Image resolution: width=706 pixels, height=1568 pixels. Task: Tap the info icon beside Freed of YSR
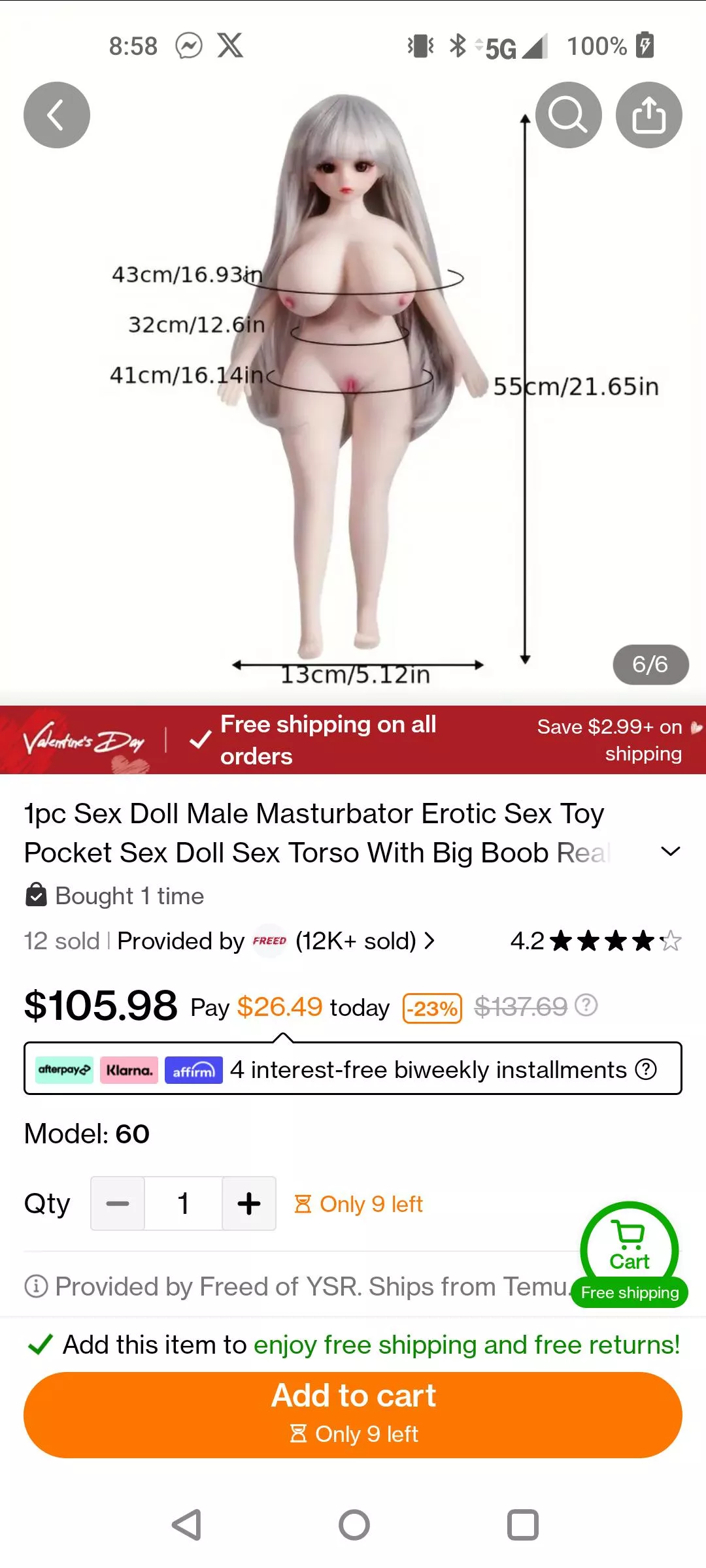pyautogui.click(x=35, y=1286)
